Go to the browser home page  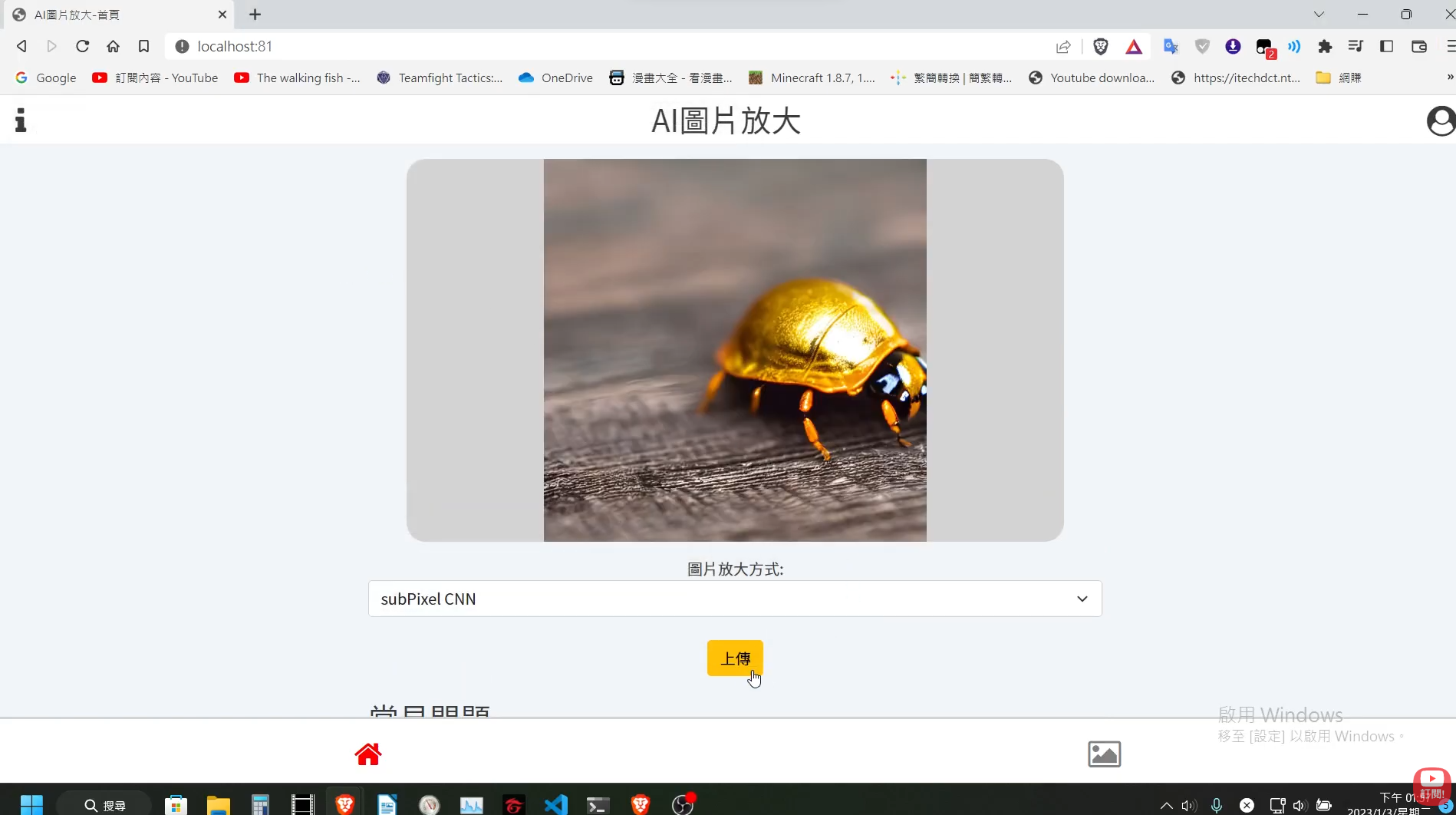[x=113, y=47]
